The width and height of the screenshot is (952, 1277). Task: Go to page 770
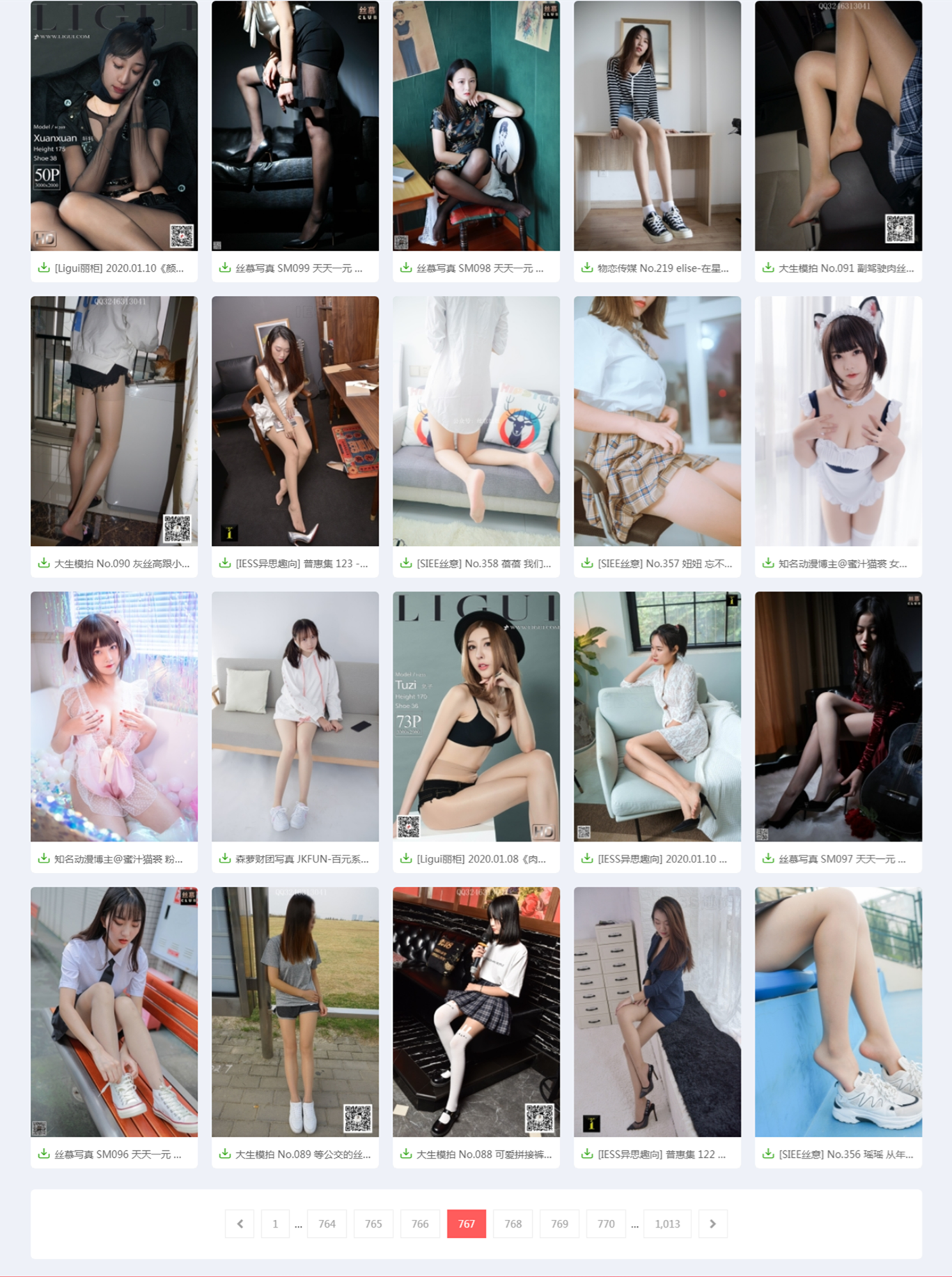point(606,1223)
